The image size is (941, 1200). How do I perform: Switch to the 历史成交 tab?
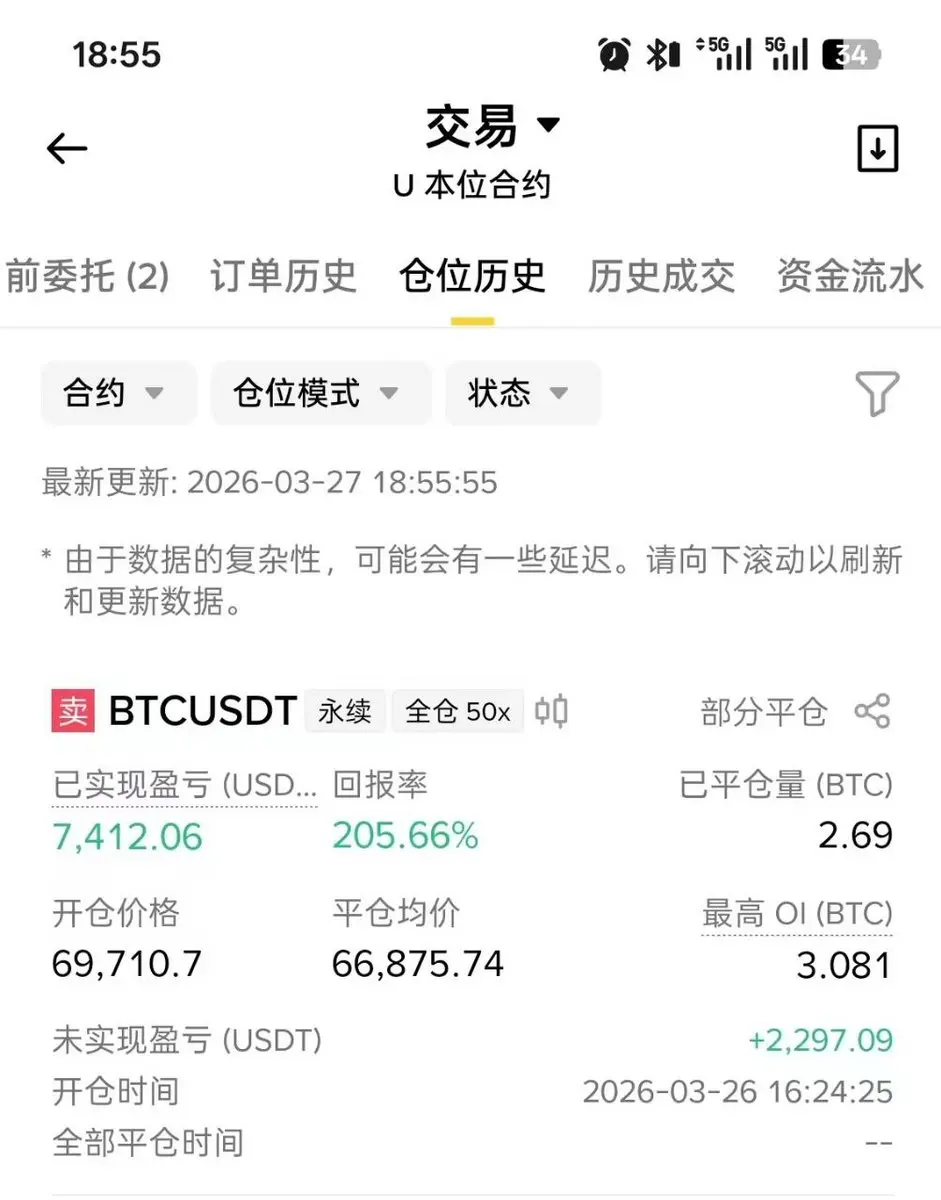click(x=661, y=276)
